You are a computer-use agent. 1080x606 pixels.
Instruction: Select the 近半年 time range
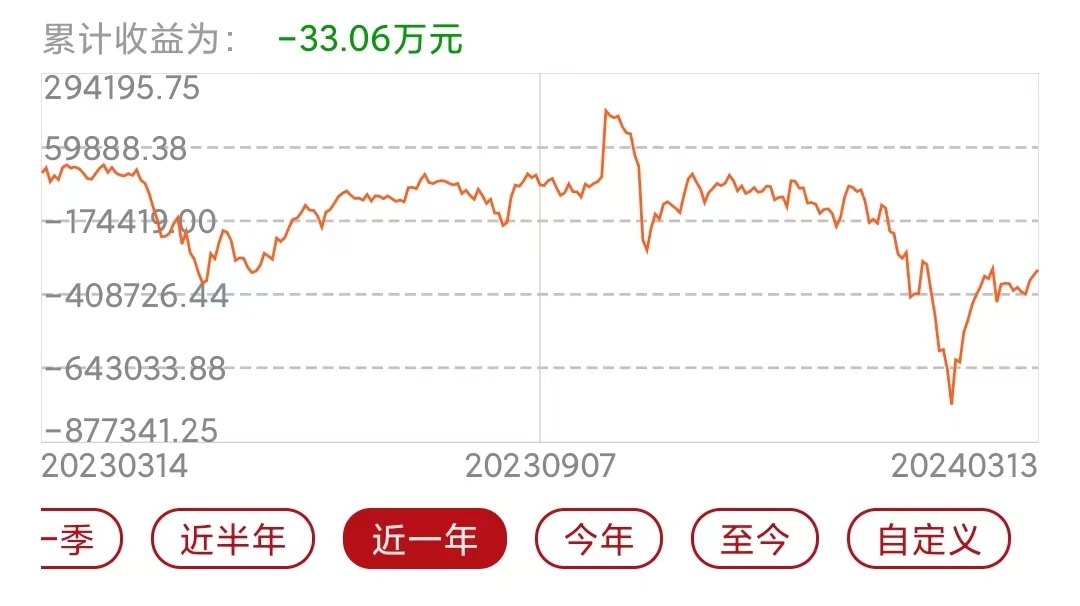pos(233,540)
